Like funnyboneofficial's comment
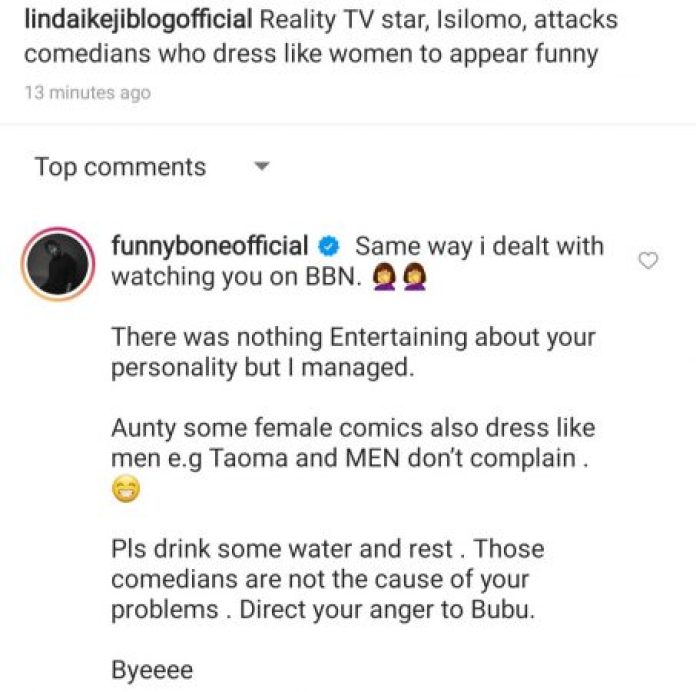696x692 pixels. [648, 261]
